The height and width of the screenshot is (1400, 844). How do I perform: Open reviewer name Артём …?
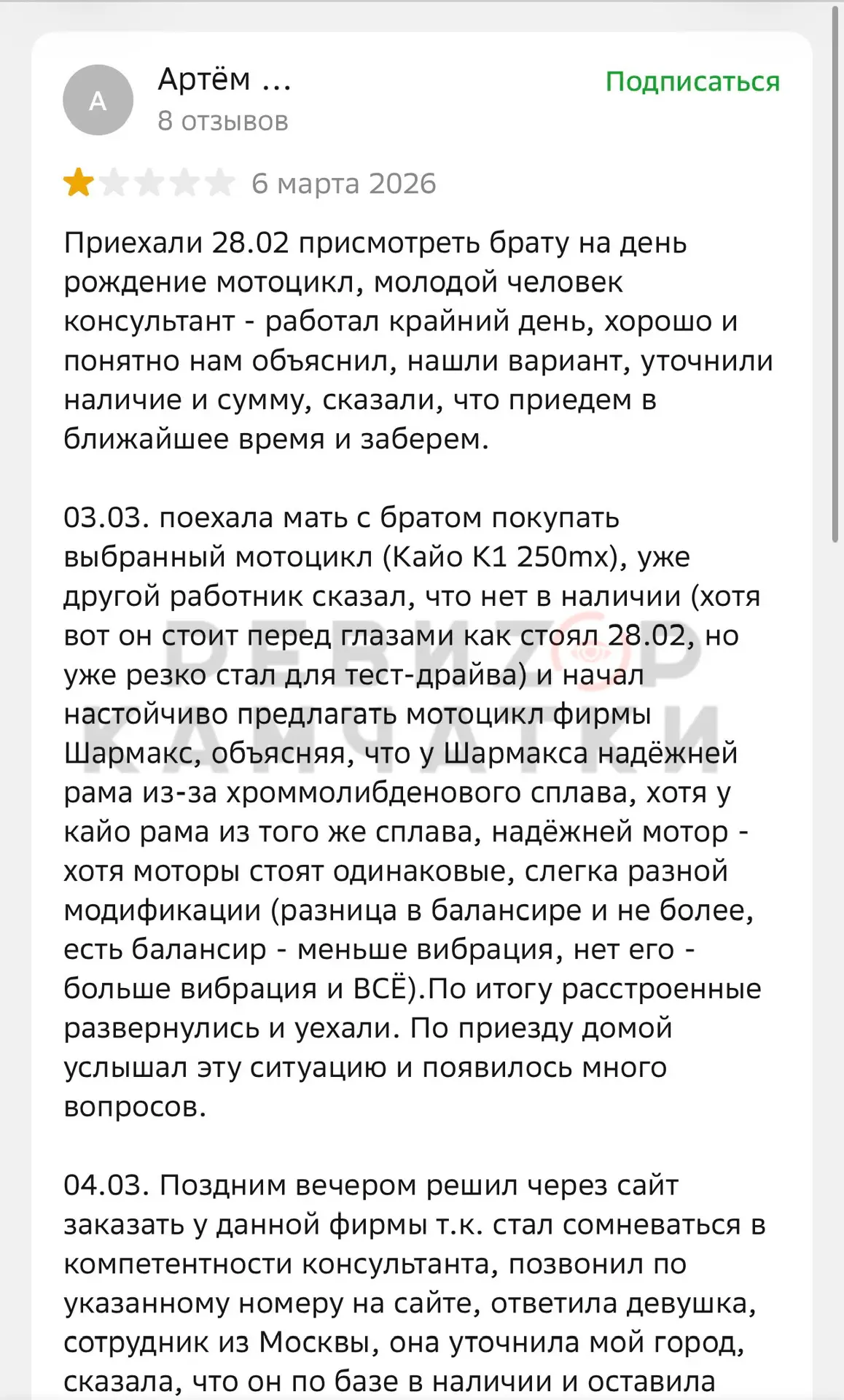[x=224, y=79]
